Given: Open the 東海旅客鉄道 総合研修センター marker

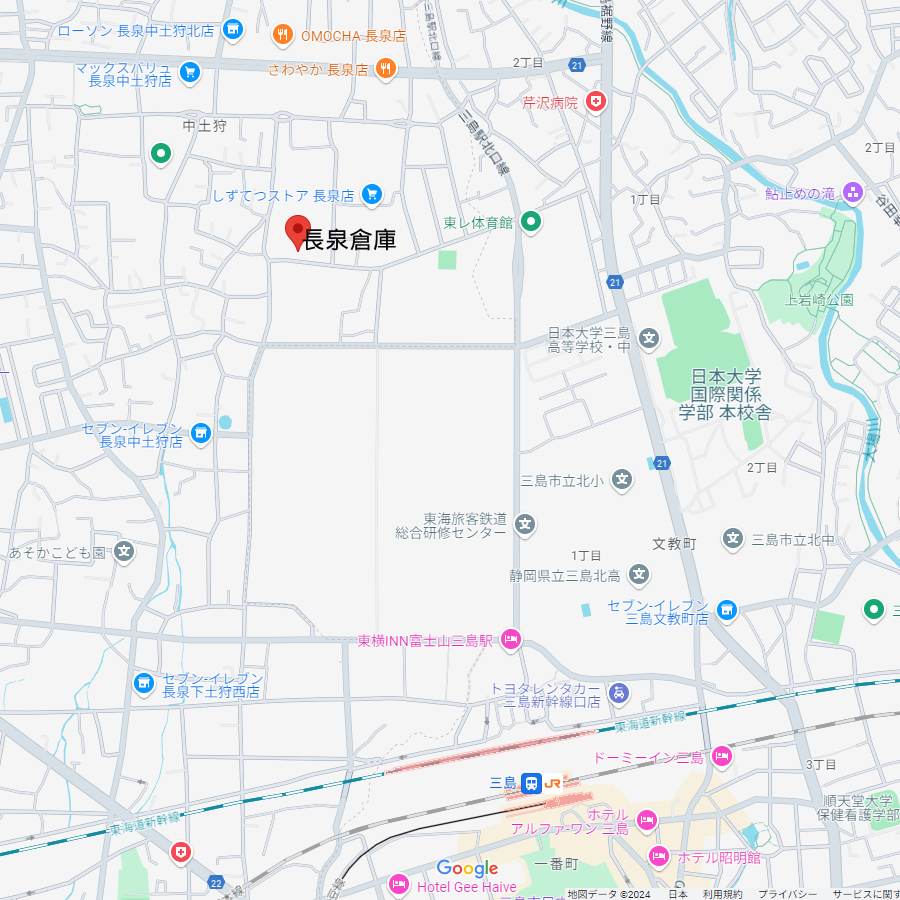Looking at the screenshot, I should point(525,524).
